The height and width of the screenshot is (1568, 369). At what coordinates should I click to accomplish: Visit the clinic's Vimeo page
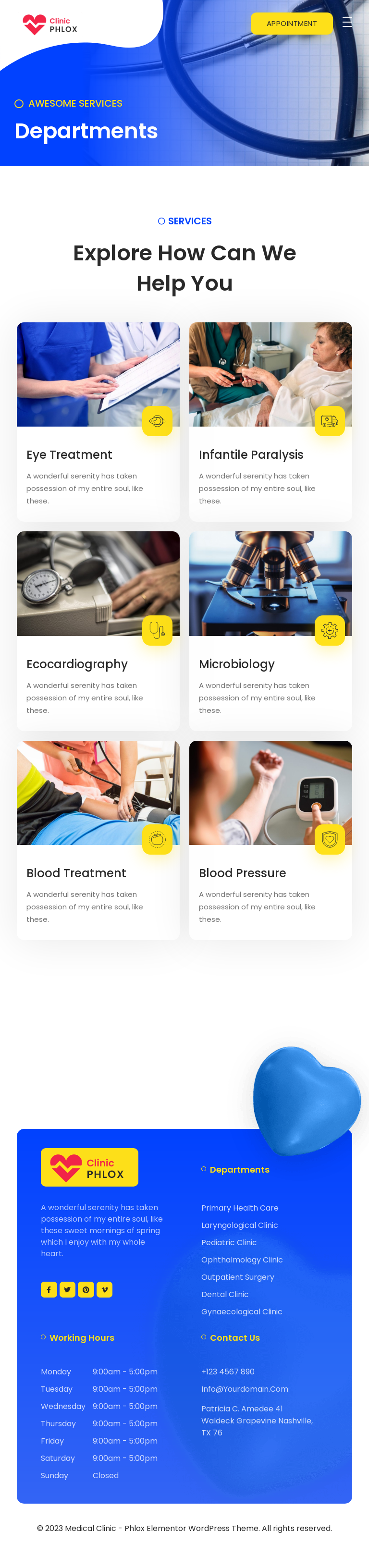(104, 1289)
